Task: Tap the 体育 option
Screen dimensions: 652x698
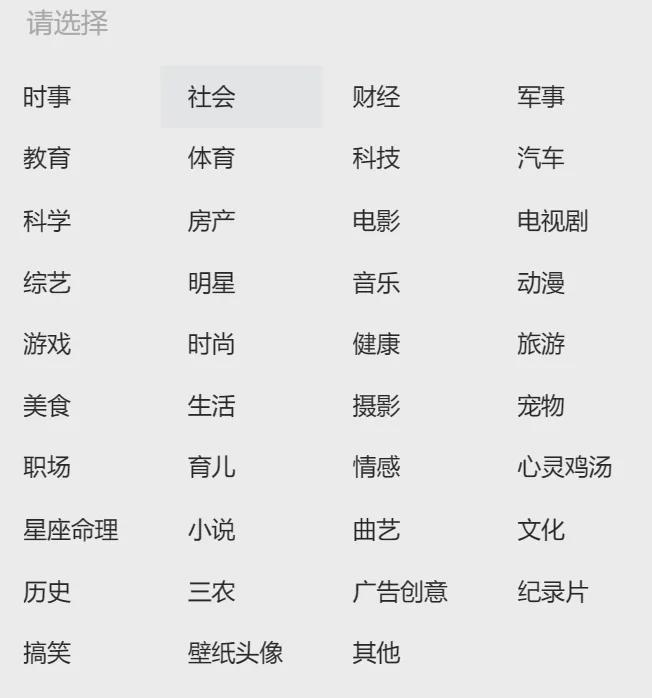Action: (x=212, y=158)
